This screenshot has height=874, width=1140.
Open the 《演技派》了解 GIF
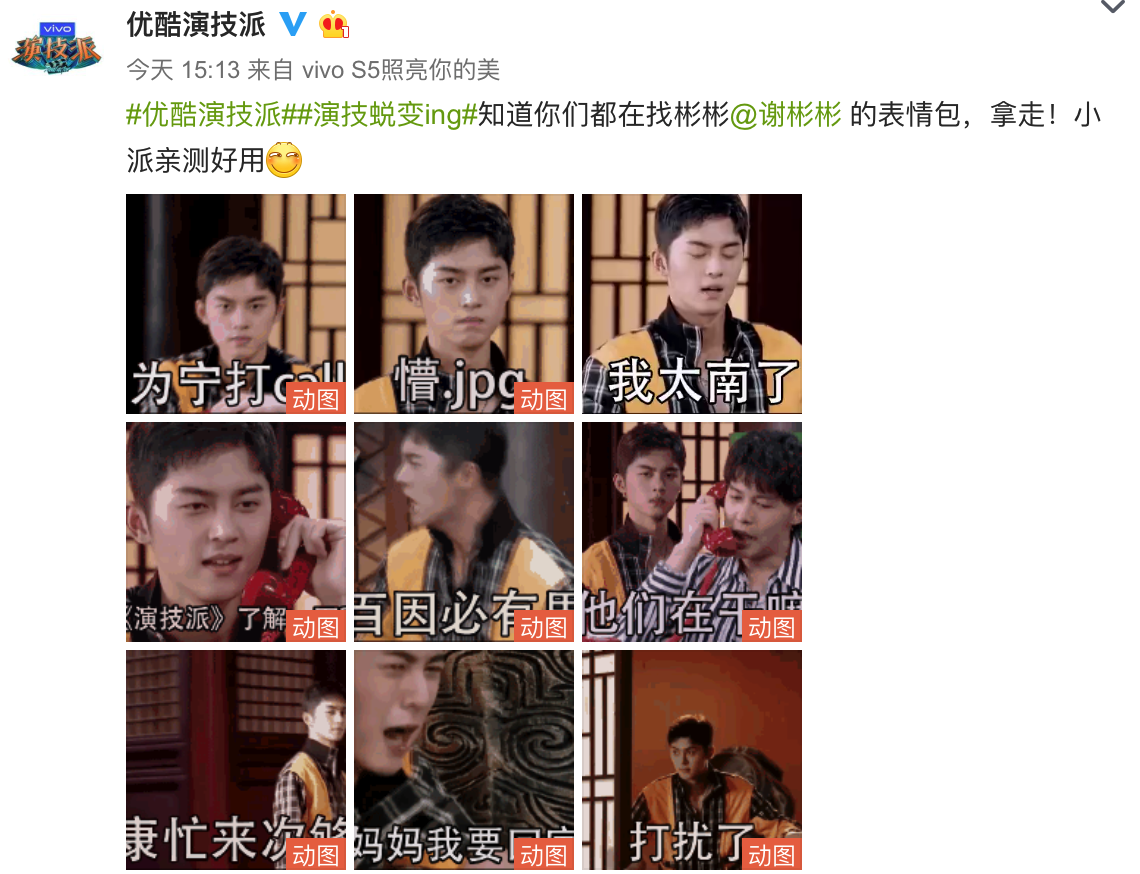tap(235, 531)
